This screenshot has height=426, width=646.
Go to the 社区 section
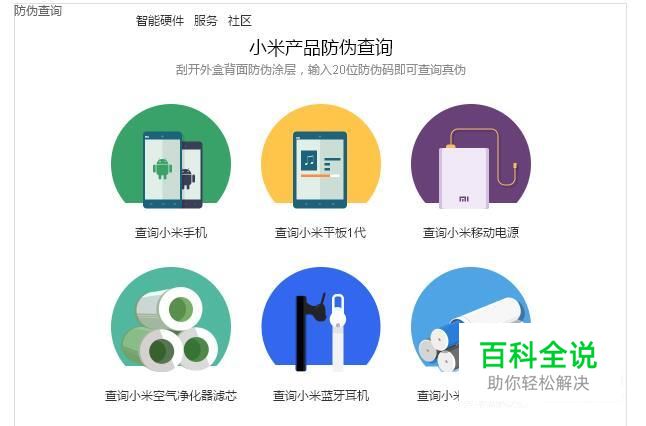click(x=240, y=21)
